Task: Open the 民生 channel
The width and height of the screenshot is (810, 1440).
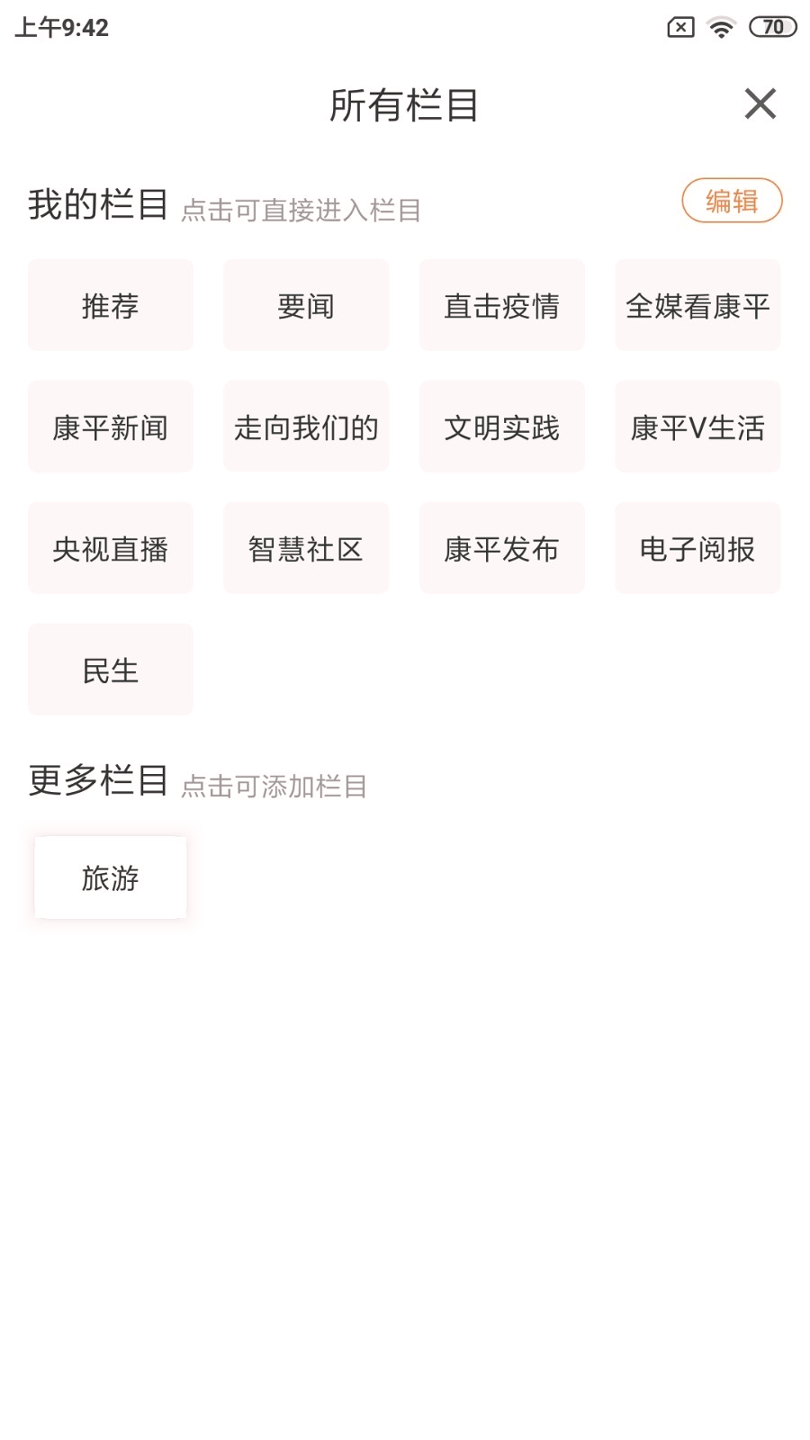Action: coord(110,670)
